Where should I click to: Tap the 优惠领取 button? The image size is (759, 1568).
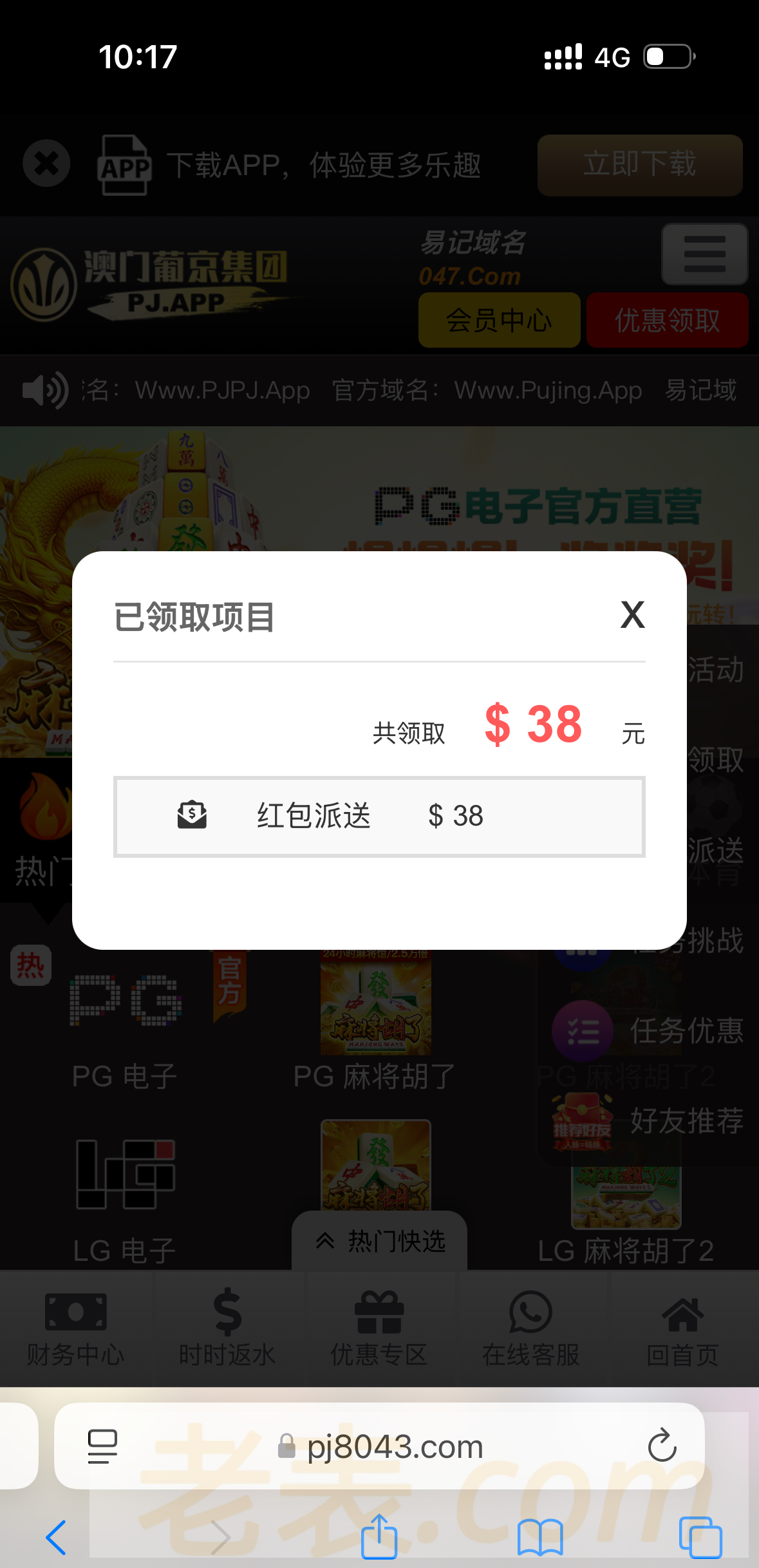point(667,320)
